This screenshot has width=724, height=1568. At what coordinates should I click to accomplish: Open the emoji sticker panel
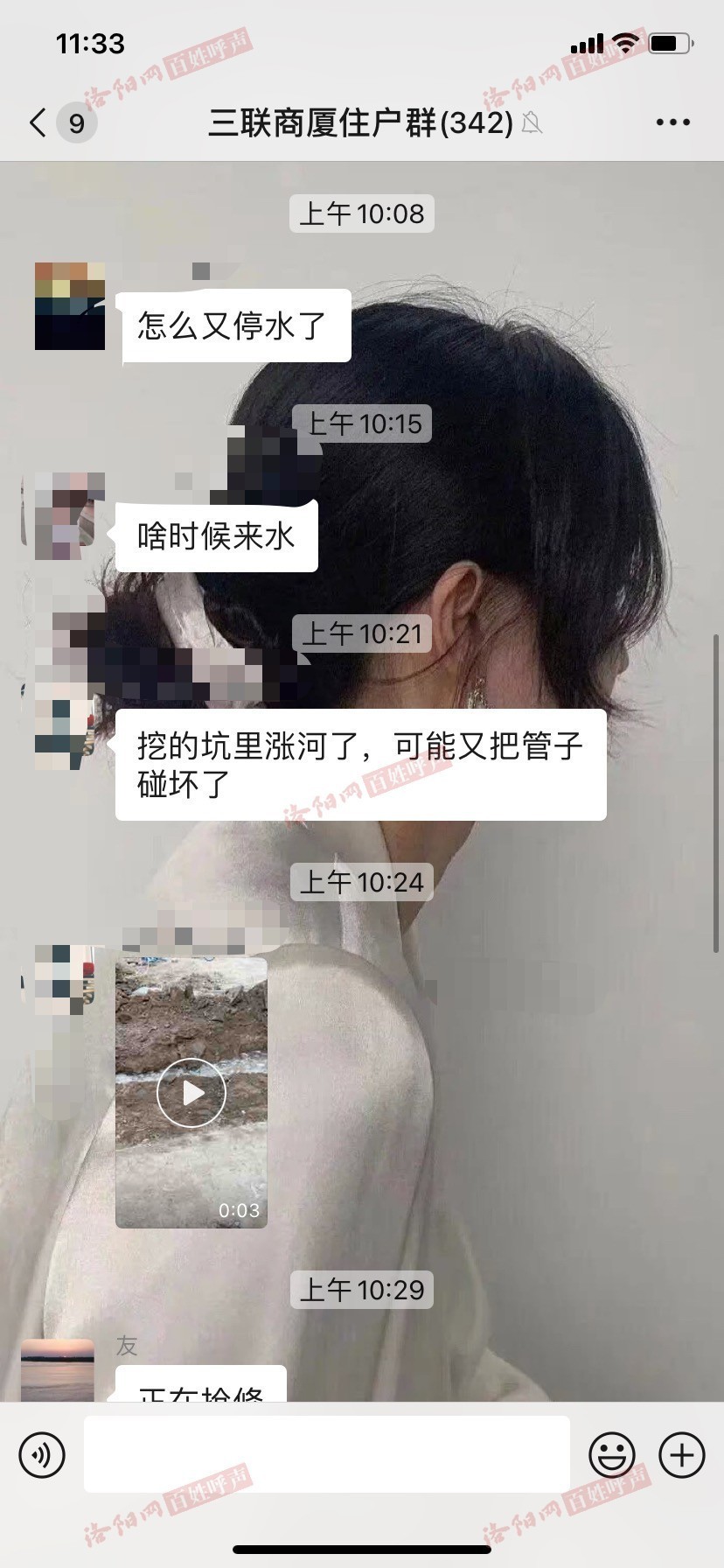(x=611, y=1454)
